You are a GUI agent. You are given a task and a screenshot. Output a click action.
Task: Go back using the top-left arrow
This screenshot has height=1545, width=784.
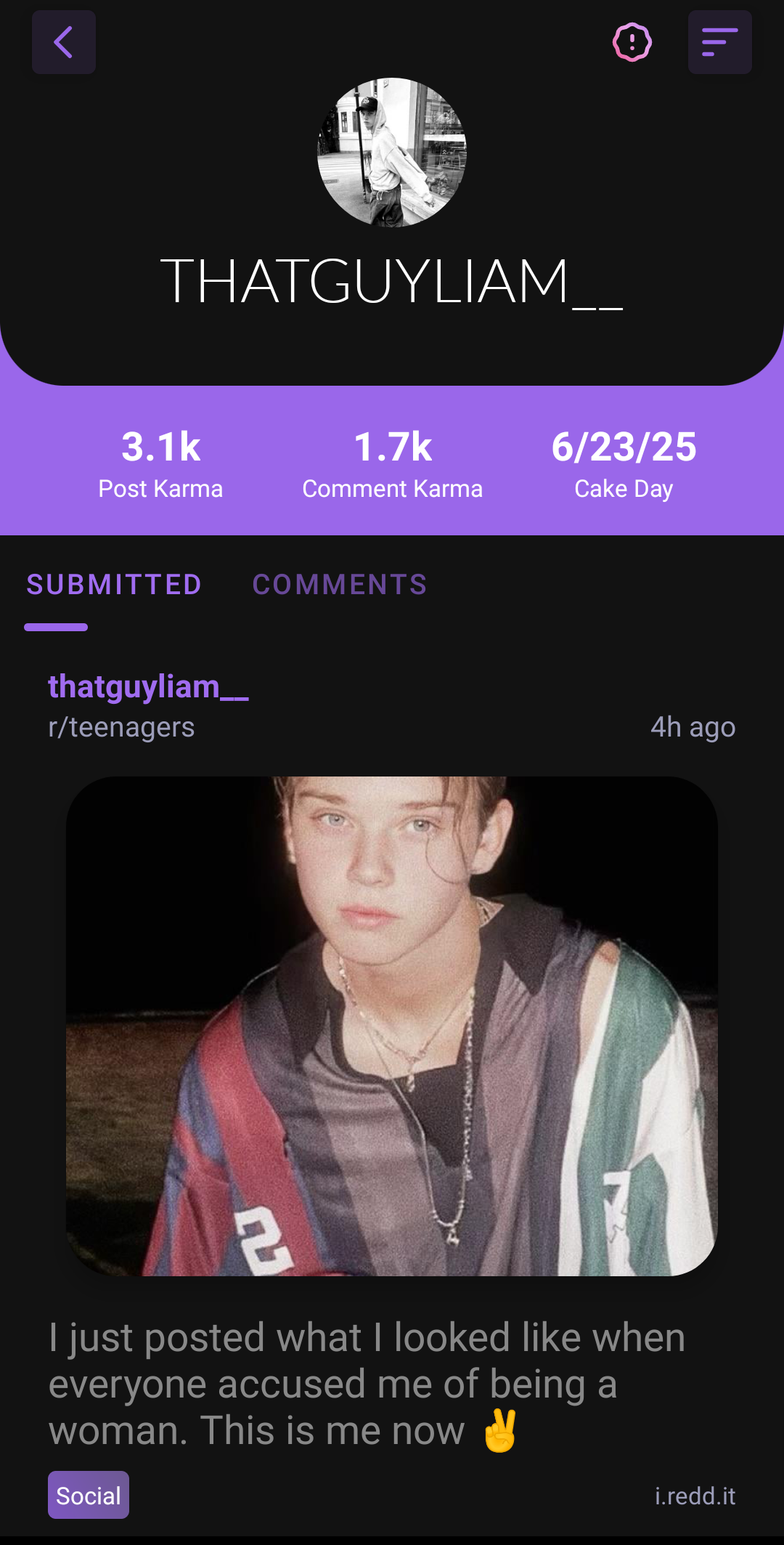[64, 42]
